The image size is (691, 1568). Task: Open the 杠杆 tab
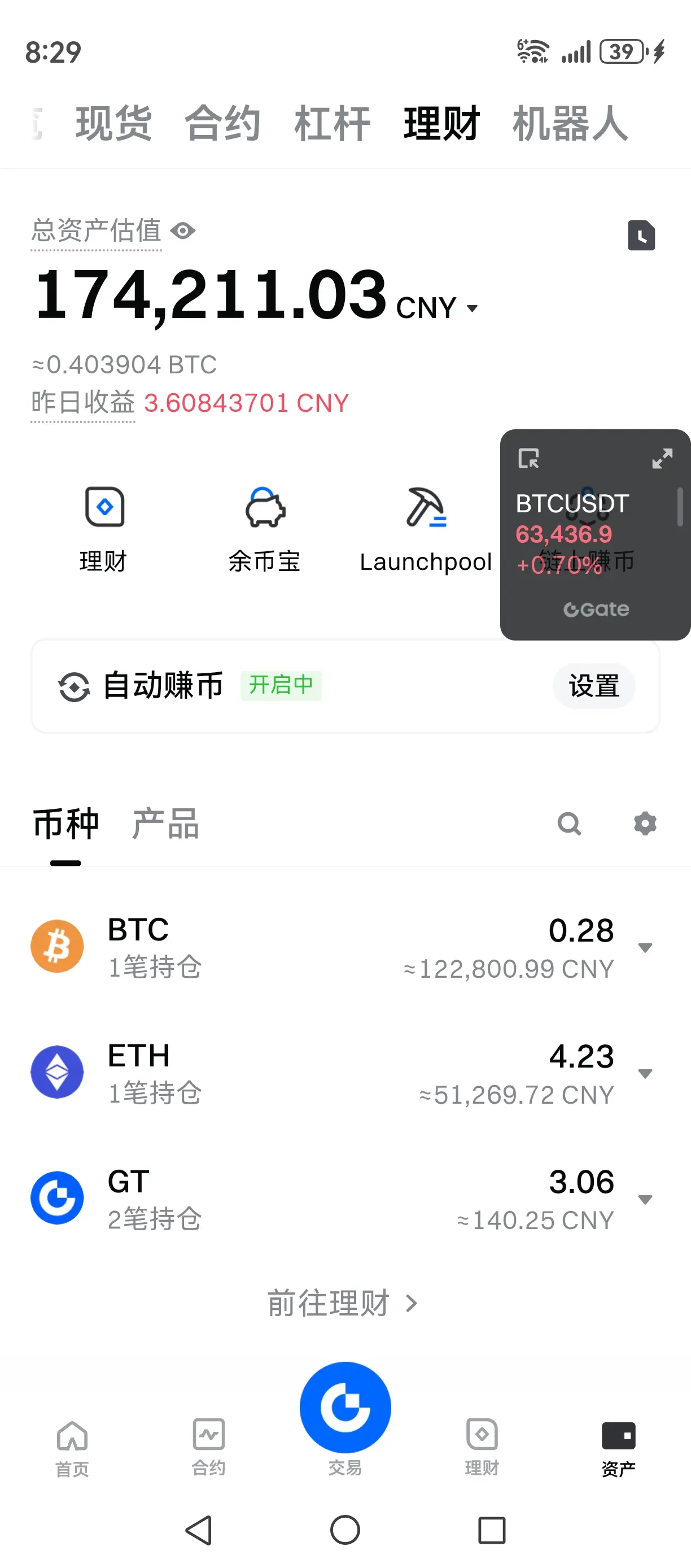tap(332, 124)
